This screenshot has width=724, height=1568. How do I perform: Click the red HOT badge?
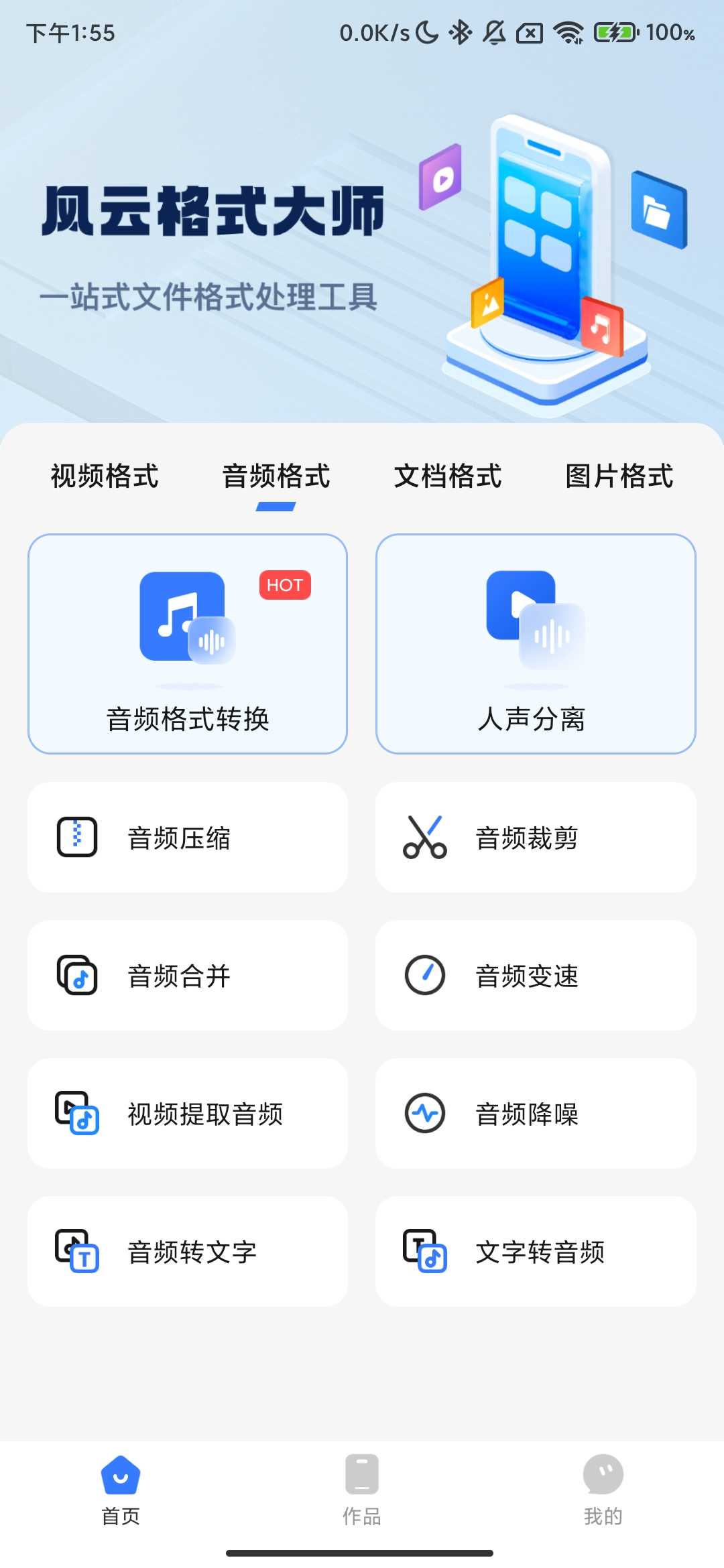coord(286,585)
